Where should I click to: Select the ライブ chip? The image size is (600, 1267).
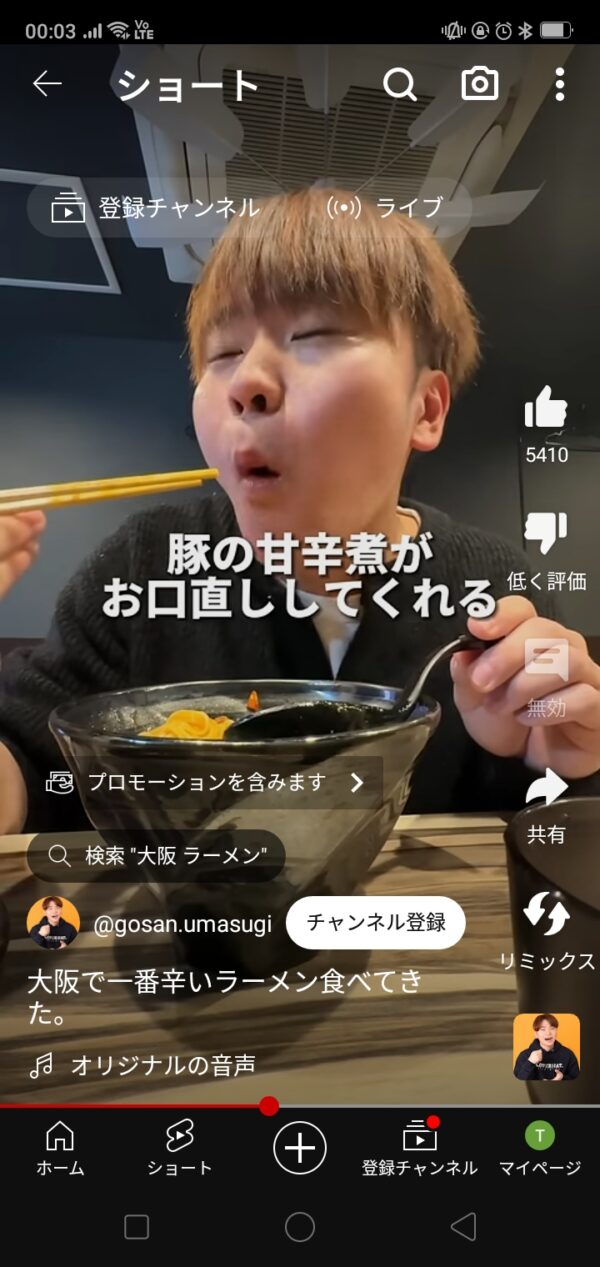385,208
